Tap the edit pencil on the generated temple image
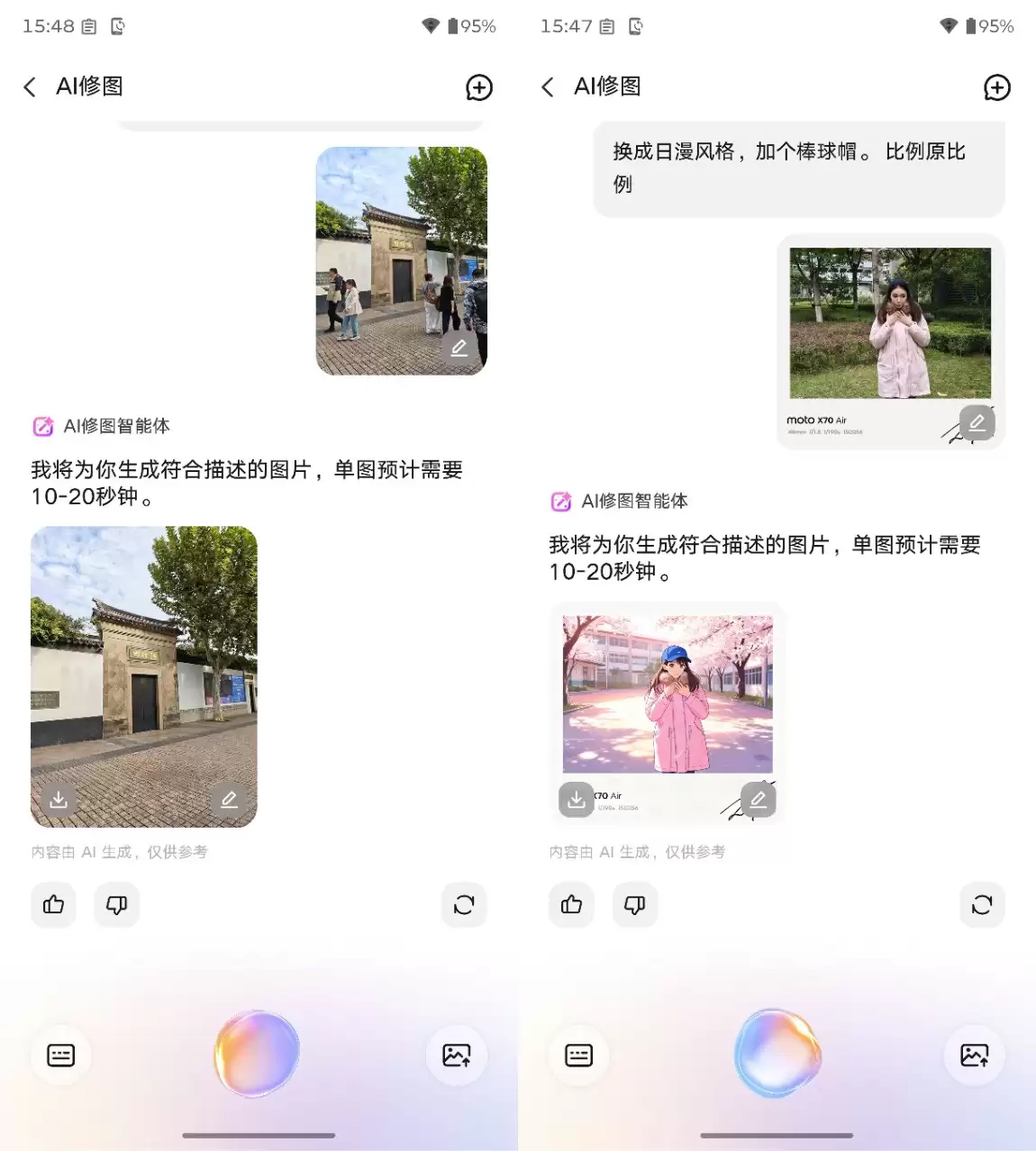The image size is (1036, 1151). pos(229,799)
